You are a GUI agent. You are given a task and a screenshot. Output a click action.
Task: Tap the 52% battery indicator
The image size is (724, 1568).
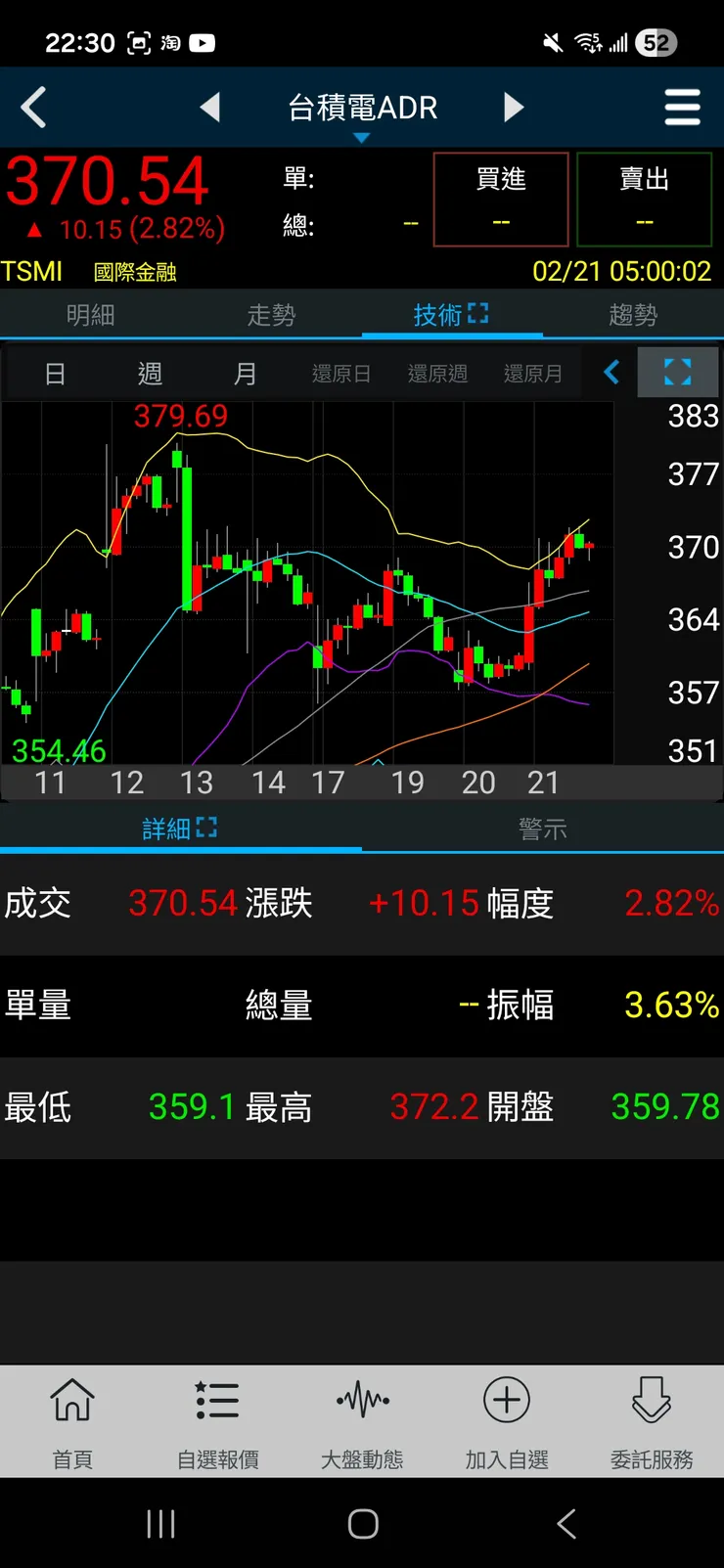click(657, 42)
